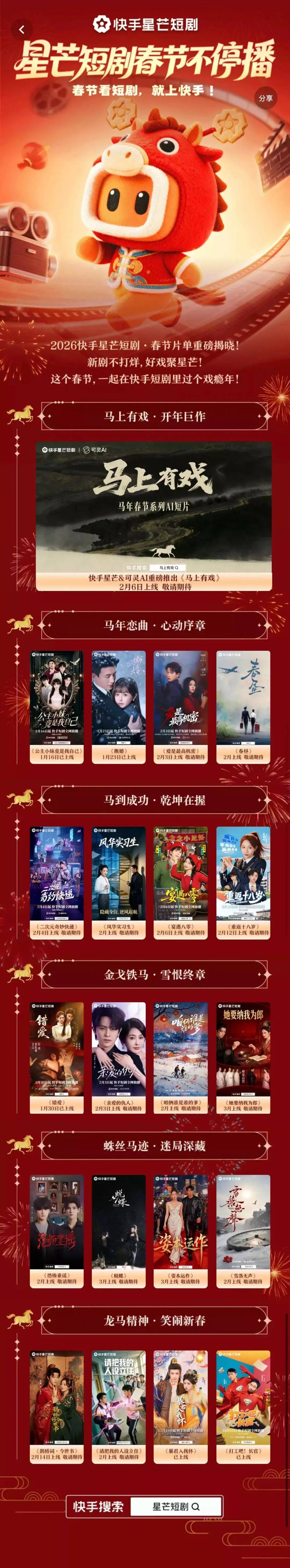290x1568 pixels.
Task: Select the 重返十八岁 drama card
Action: pyautogui.click(x=243, y=882)
